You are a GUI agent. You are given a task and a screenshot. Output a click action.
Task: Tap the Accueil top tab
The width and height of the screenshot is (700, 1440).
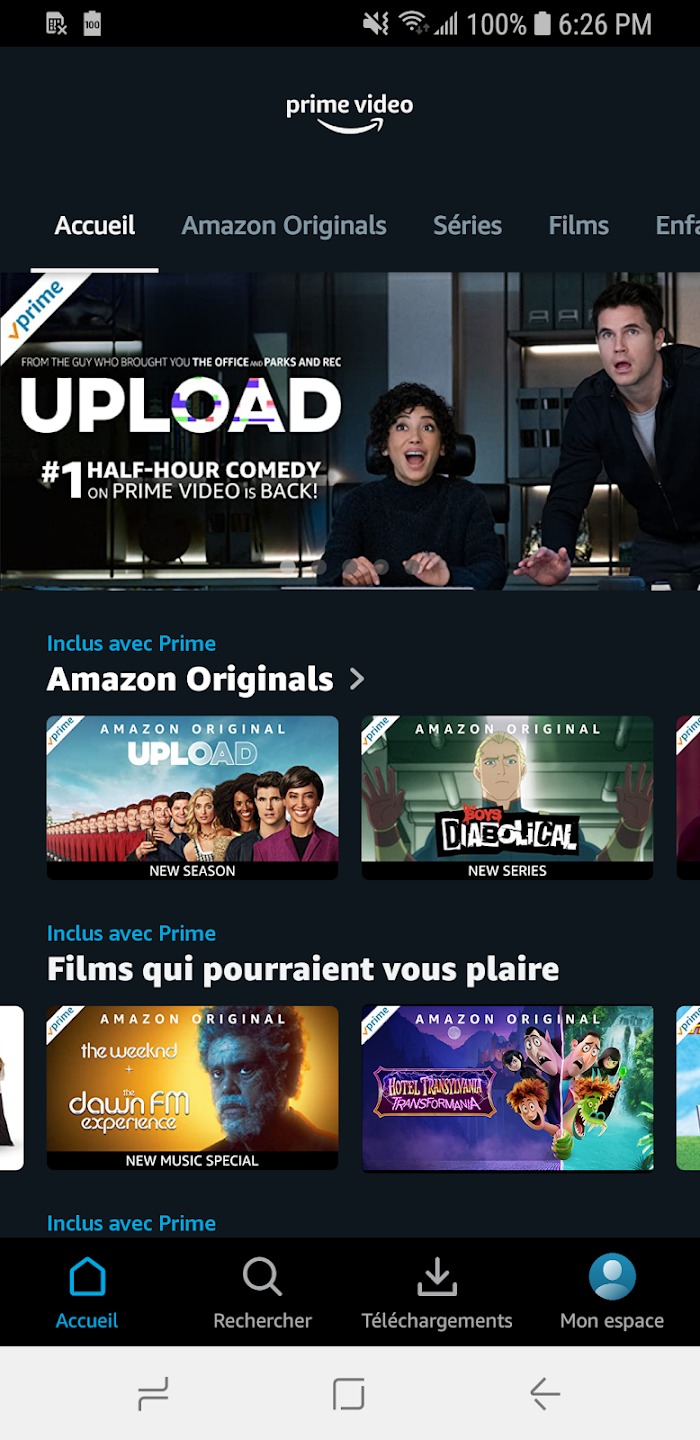coord(95,226)
